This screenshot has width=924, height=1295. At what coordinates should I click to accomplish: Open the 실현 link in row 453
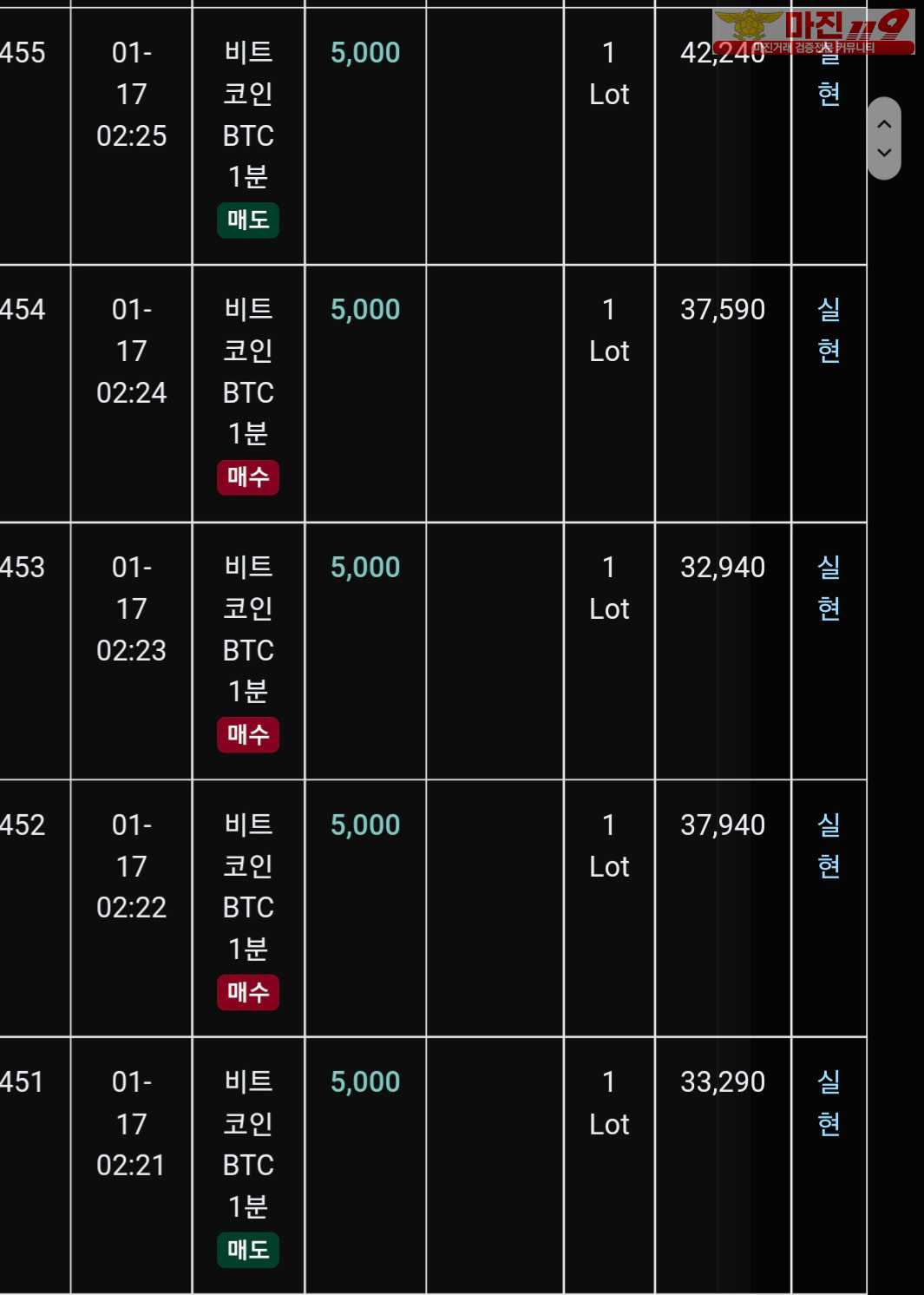pyautogui.click(x=829, y=588)
